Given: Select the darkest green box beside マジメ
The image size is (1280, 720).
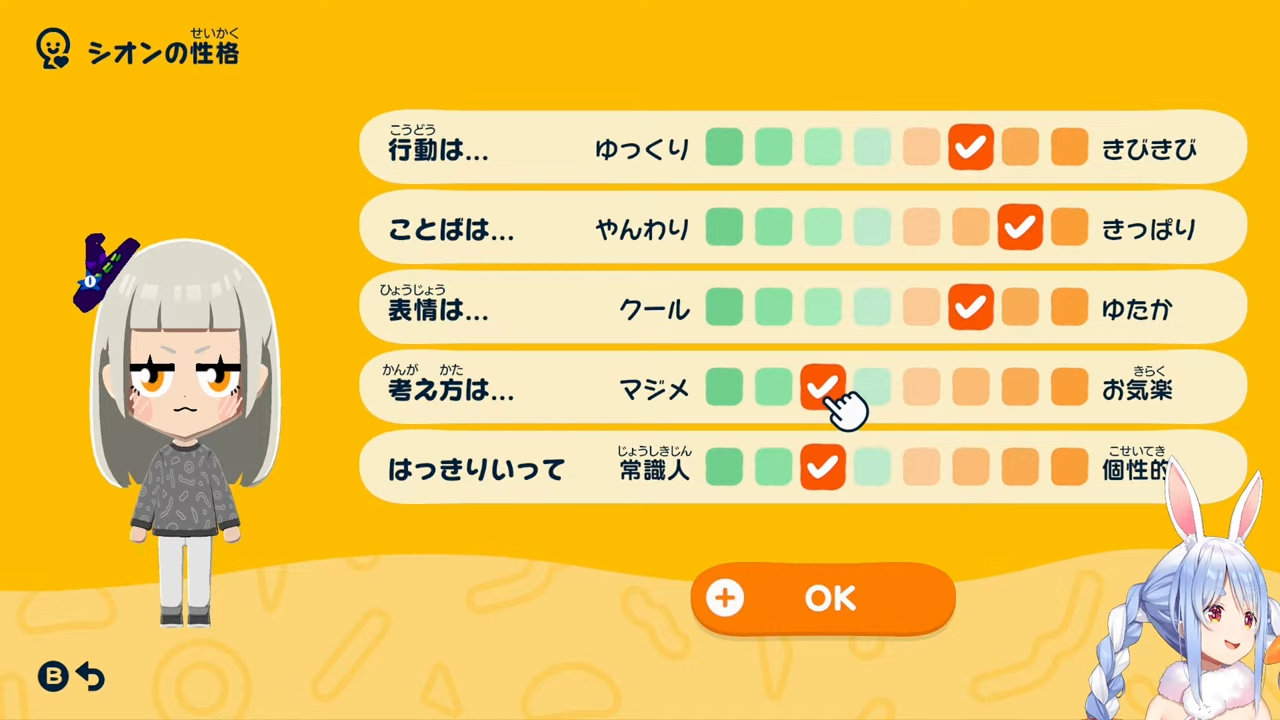Looking at the screenshot, I should 724,387.
